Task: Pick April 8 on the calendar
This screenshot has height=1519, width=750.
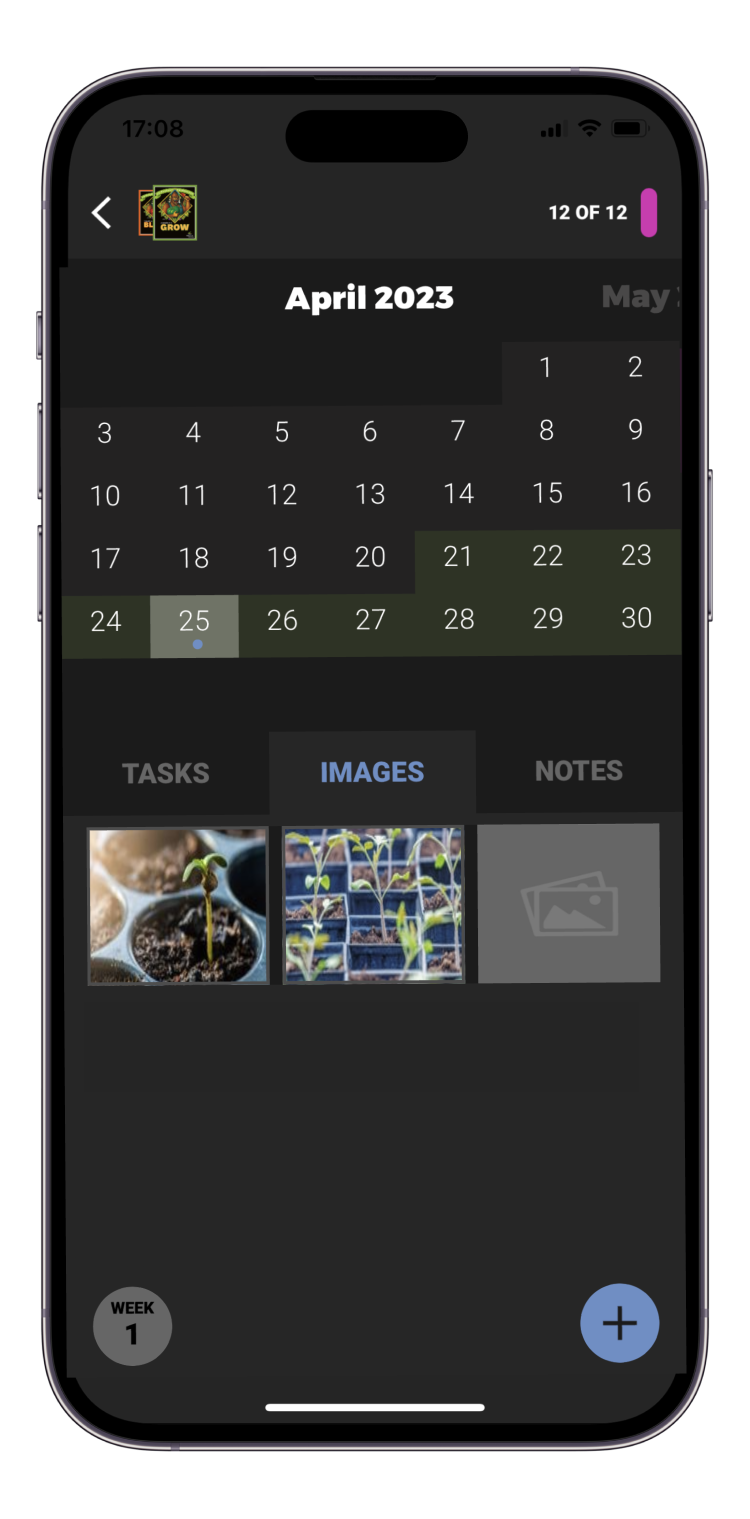Action: pos(546,431)
